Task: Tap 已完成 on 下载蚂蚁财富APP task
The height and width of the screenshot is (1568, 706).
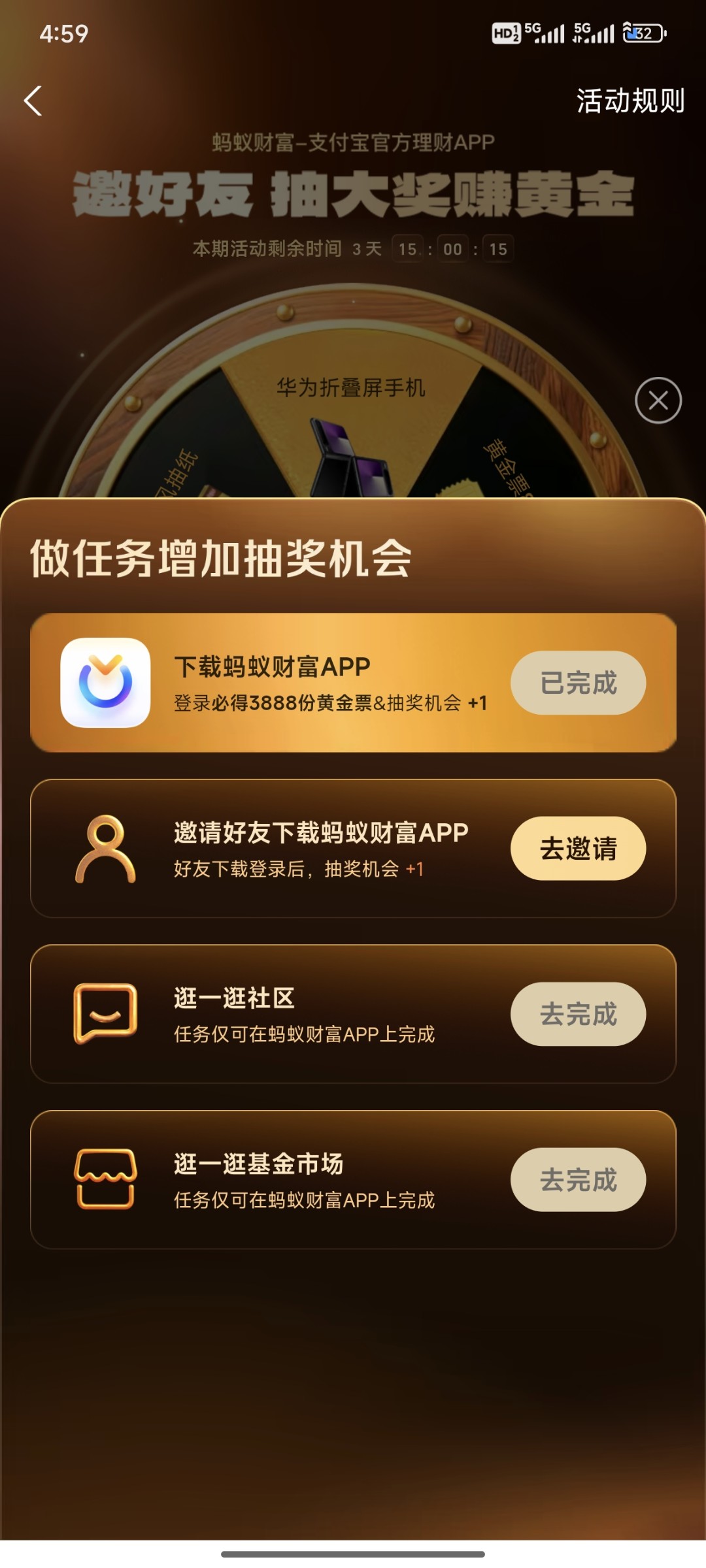Action: 578,683
